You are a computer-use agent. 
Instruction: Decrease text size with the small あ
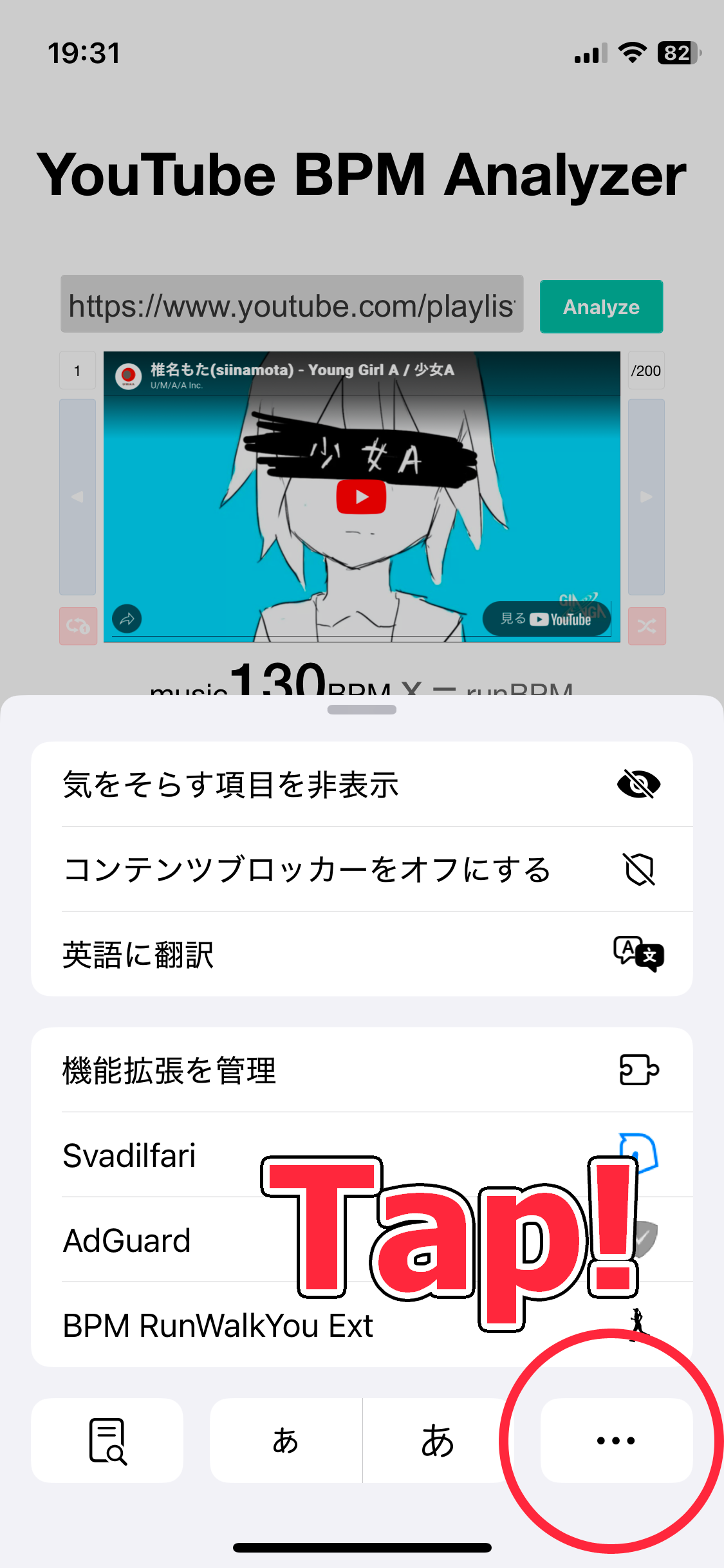point(286,1441)
